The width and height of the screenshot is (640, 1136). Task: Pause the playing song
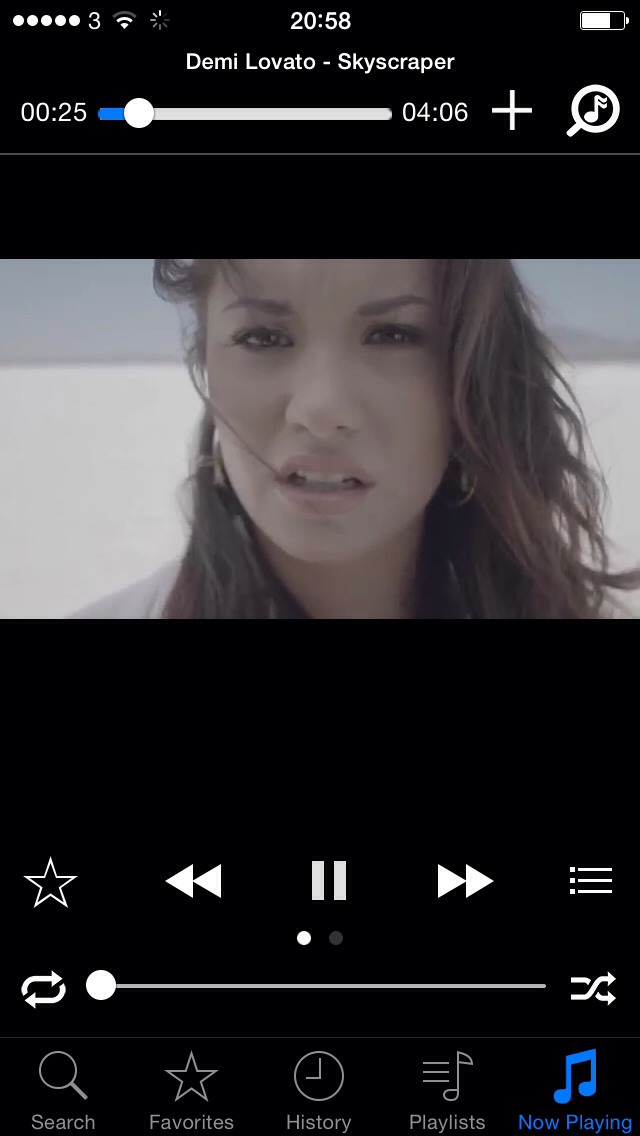[328, 881]
